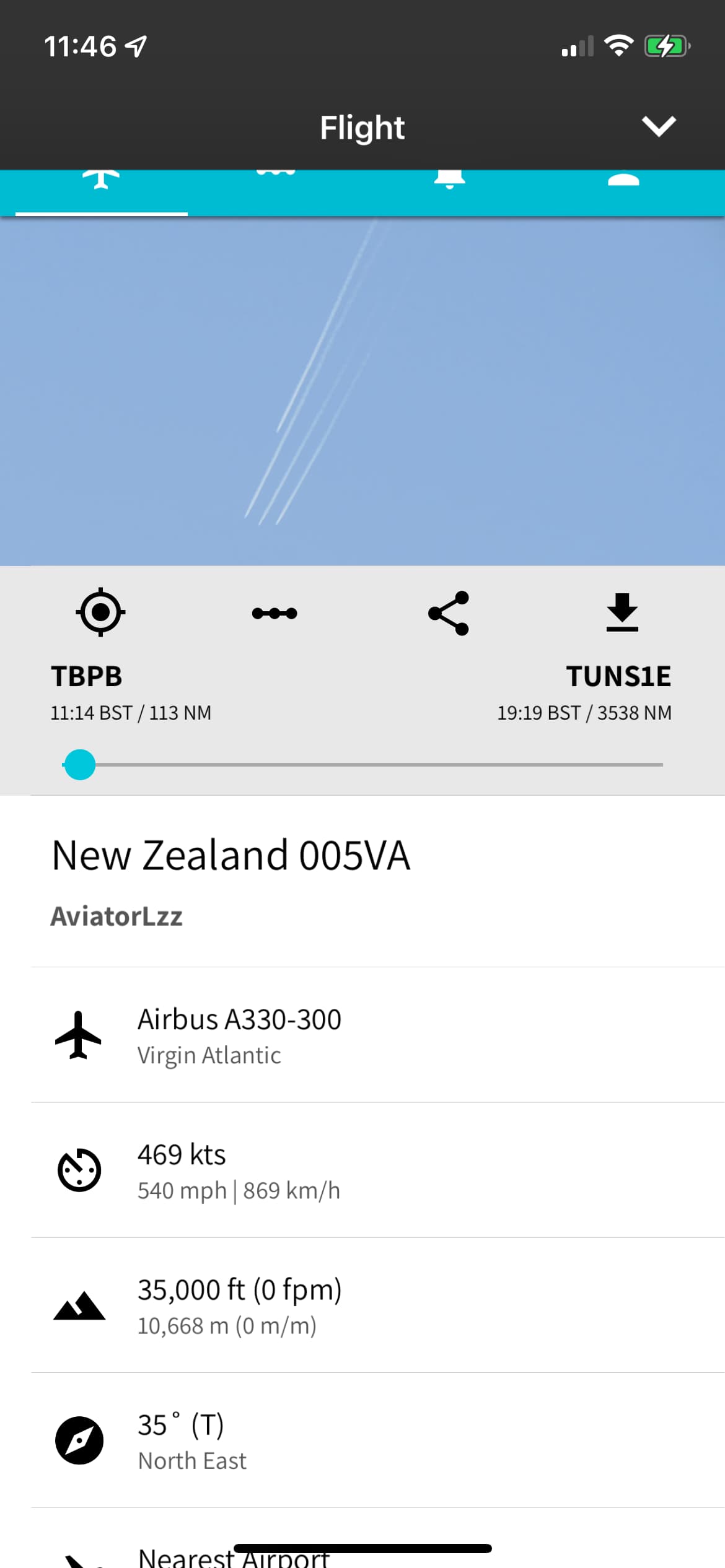Download the flight data
Screen dimensions: 725x1568
point(622,612)
